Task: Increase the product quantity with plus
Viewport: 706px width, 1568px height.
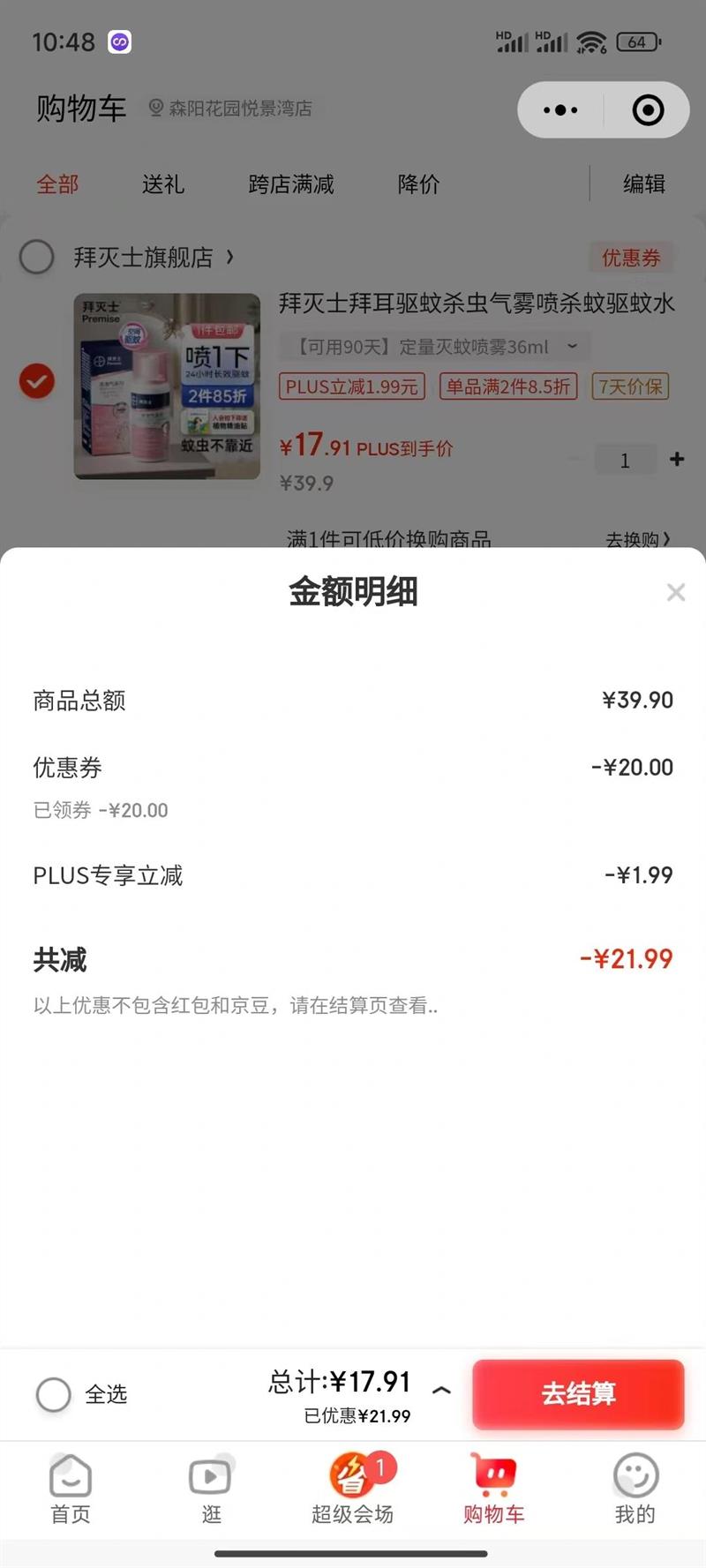Action: (677, 459)
